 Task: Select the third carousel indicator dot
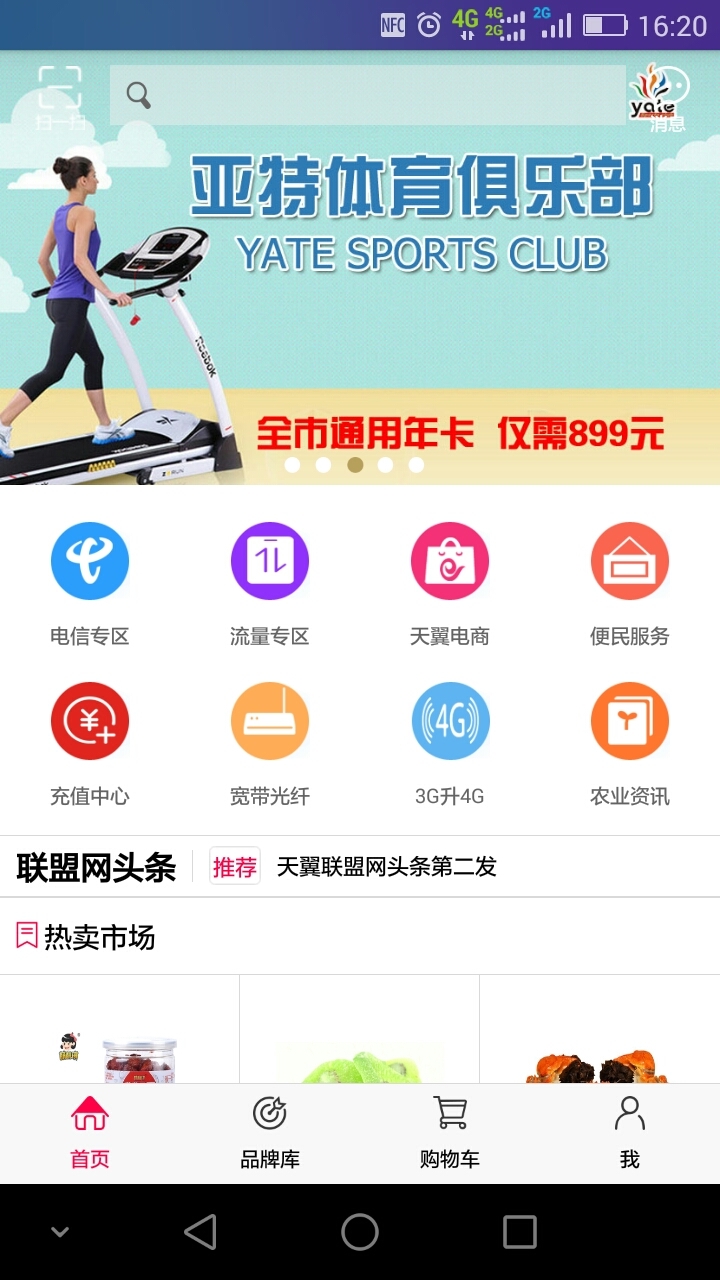pyautogui.click(x=355, y=464)
